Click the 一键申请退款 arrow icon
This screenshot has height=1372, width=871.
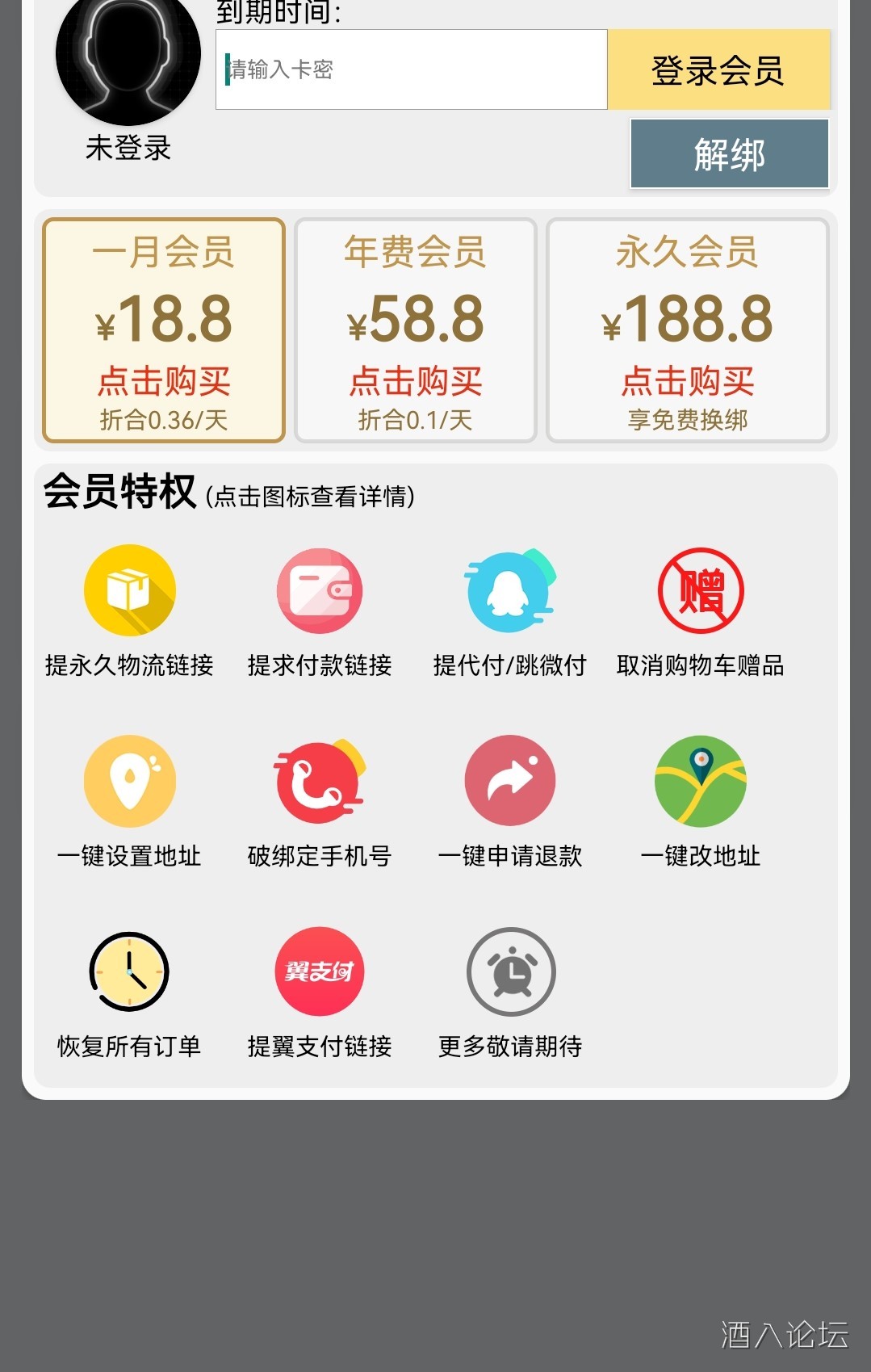(x=510, y=780)
